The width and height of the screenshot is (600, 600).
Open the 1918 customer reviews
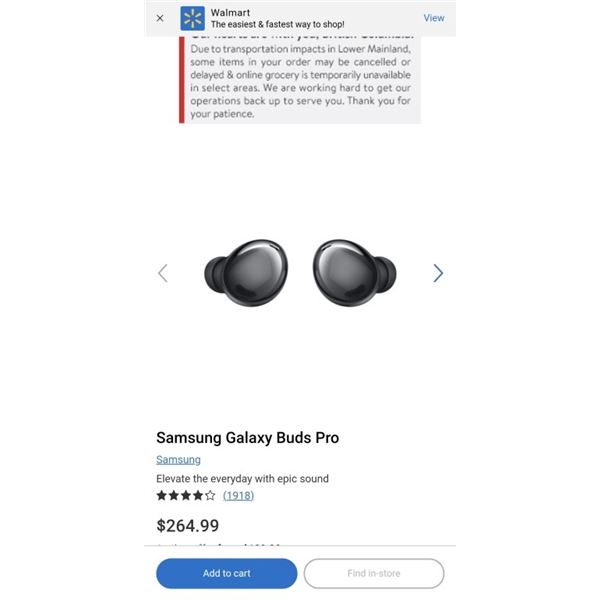click(x=238, y=495)
